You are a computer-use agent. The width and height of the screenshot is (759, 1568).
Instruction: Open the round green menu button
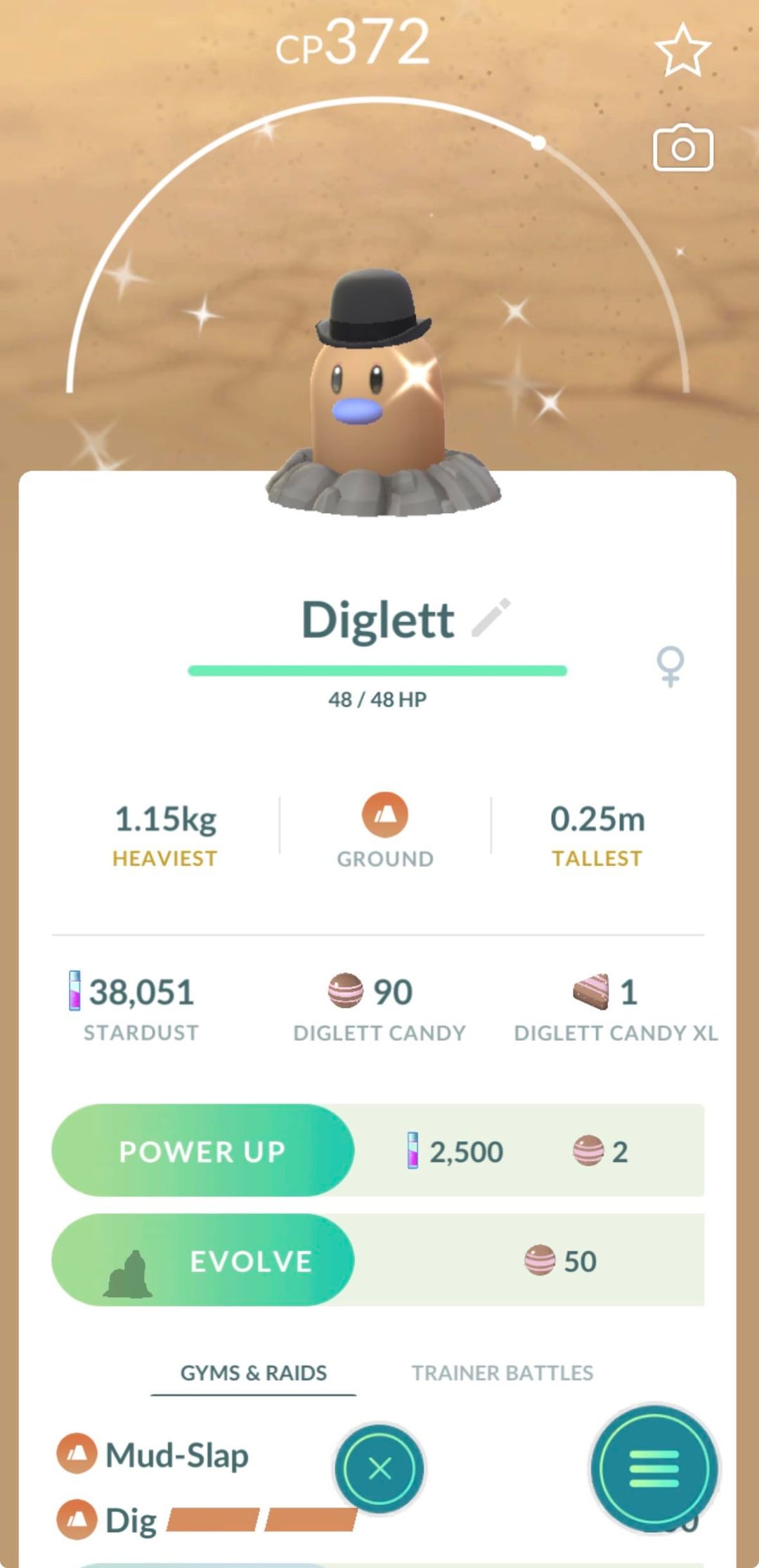click(654, 1468)
